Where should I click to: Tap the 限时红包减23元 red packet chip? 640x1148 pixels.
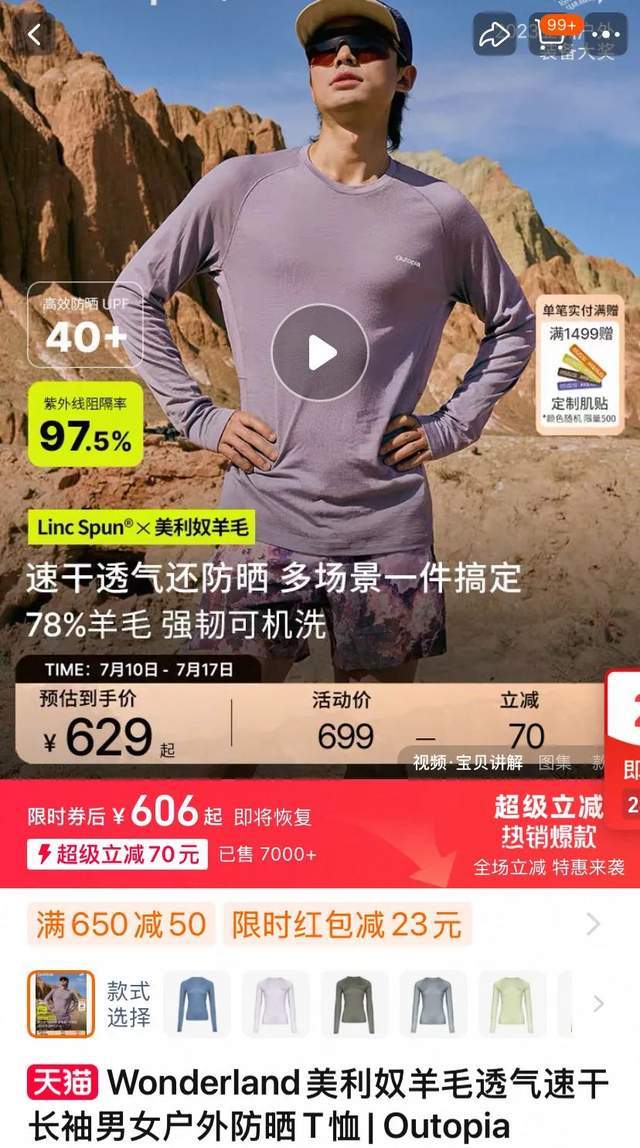346,924
